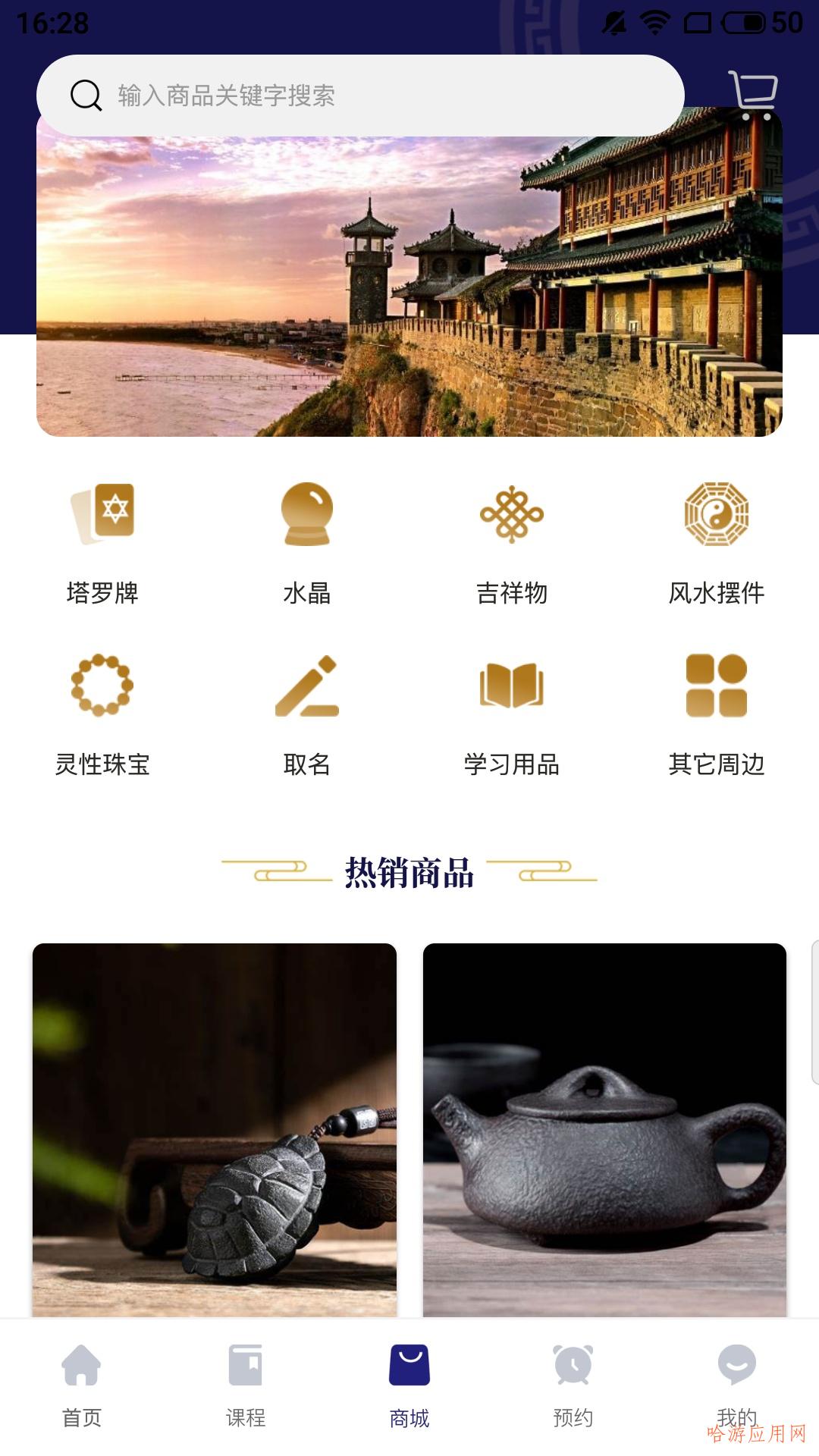This screenshot has width=819, height=1456.
Task: Open the 水晶 category
Action: [x=307, y=544]
